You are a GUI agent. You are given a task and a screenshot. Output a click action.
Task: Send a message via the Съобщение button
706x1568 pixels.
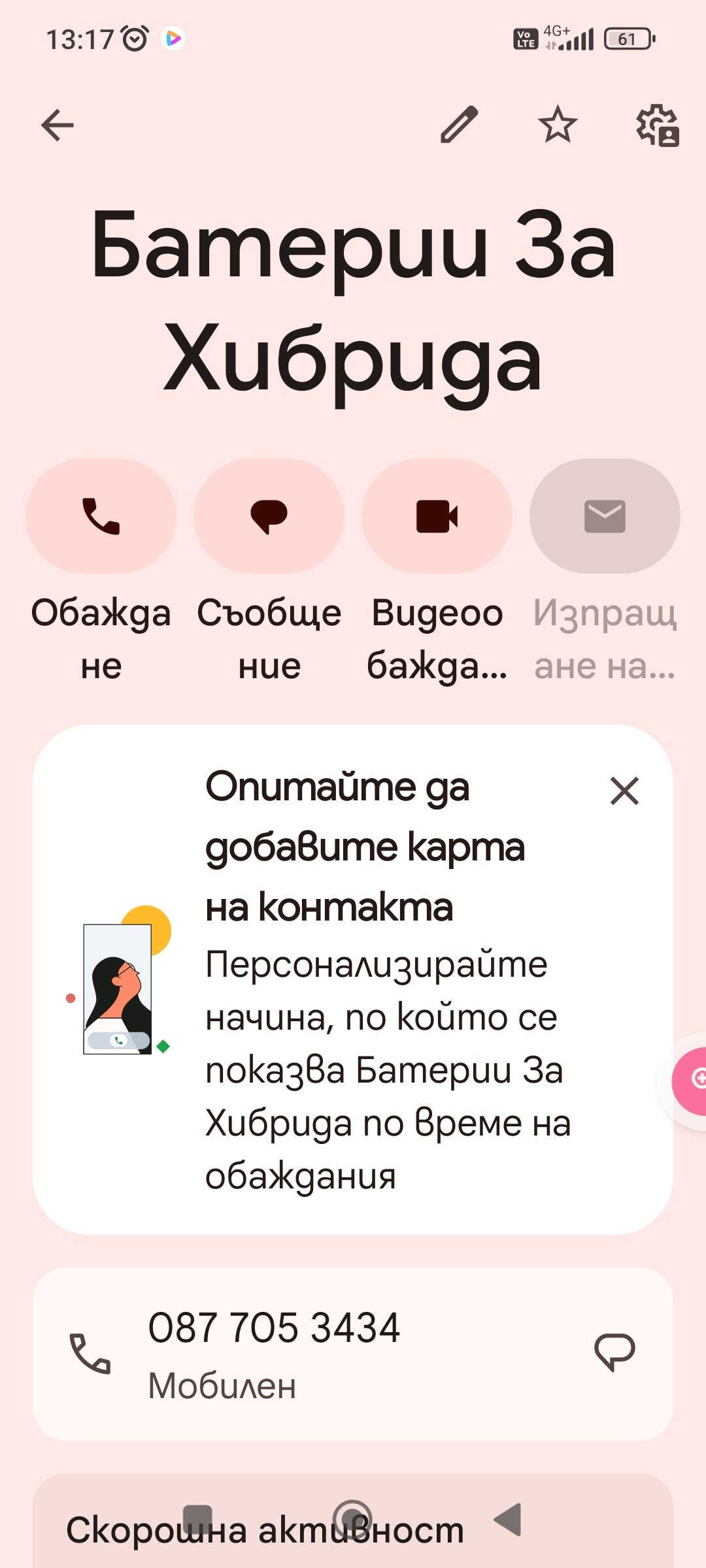(x=269, y=516)
